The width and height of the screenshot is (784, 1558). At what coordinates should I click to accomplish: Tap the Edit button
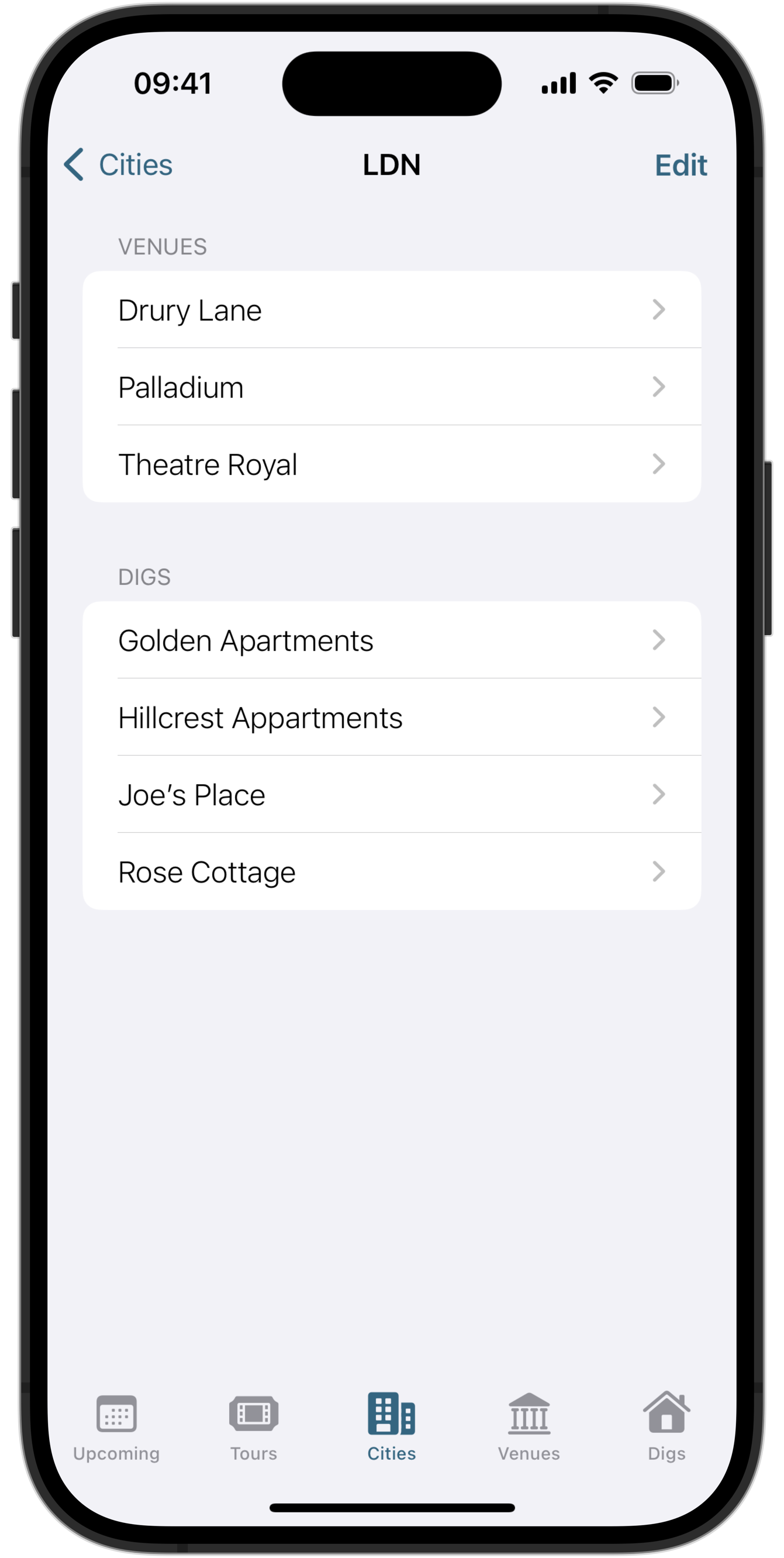[x=680, y=164]
